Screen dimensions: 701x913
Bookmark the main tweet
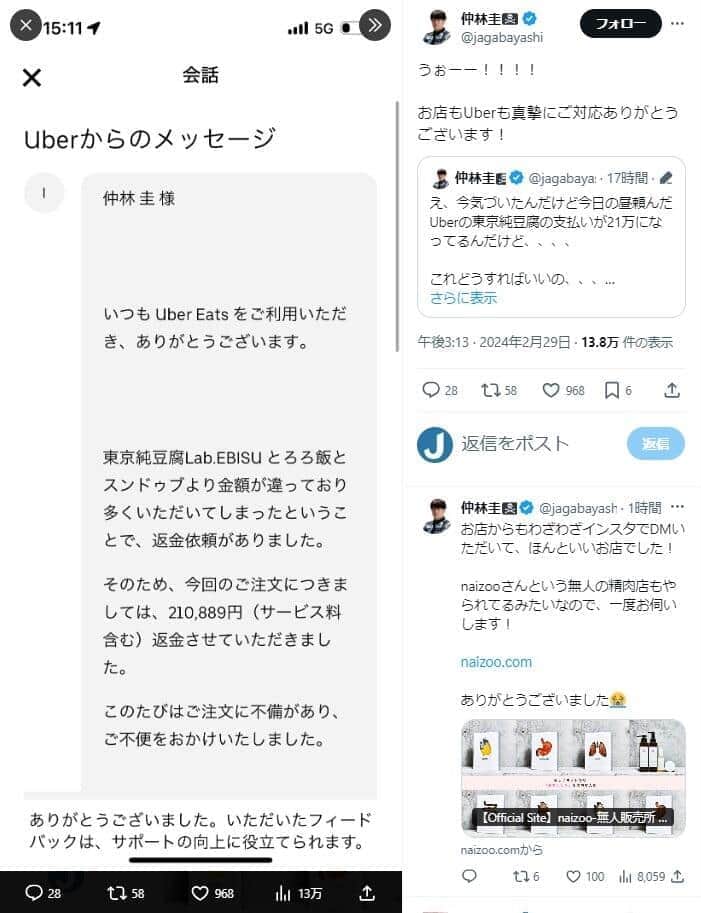tap(612, 390)
